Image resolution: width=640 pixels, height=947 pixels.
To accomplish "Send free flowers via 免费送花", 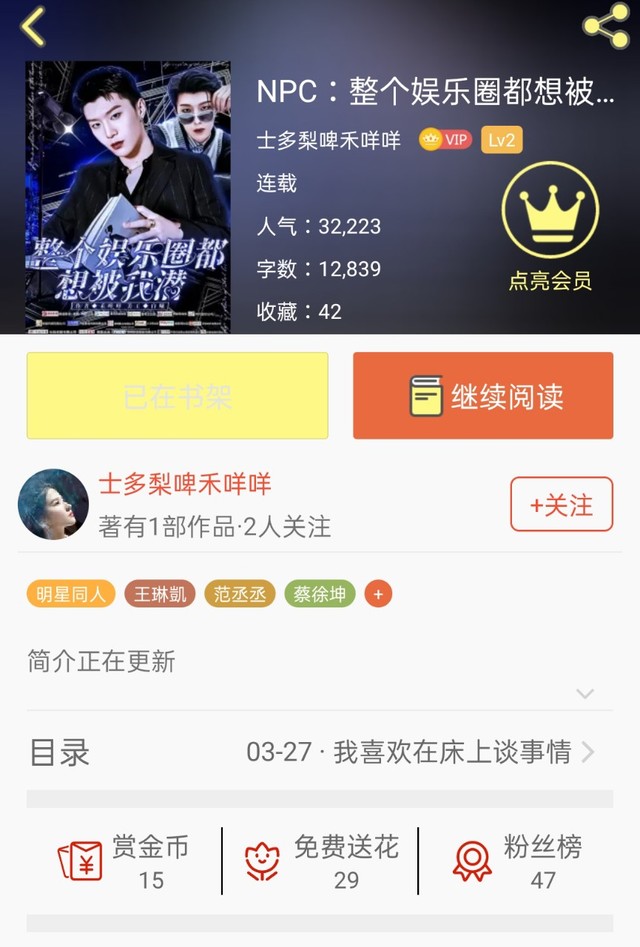I will click(320, 860).
